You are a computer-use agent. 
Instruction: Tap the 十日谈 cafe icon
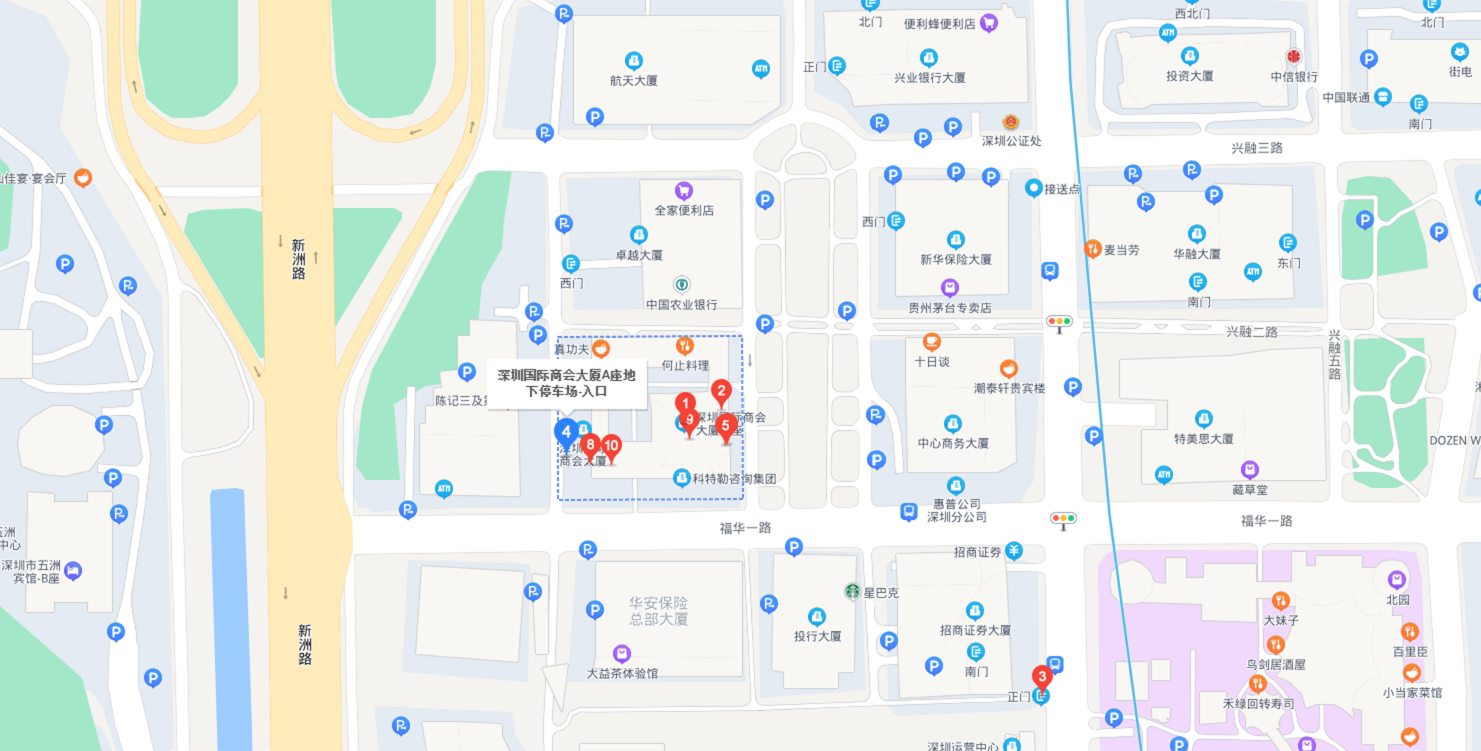[x=931, y=342]
